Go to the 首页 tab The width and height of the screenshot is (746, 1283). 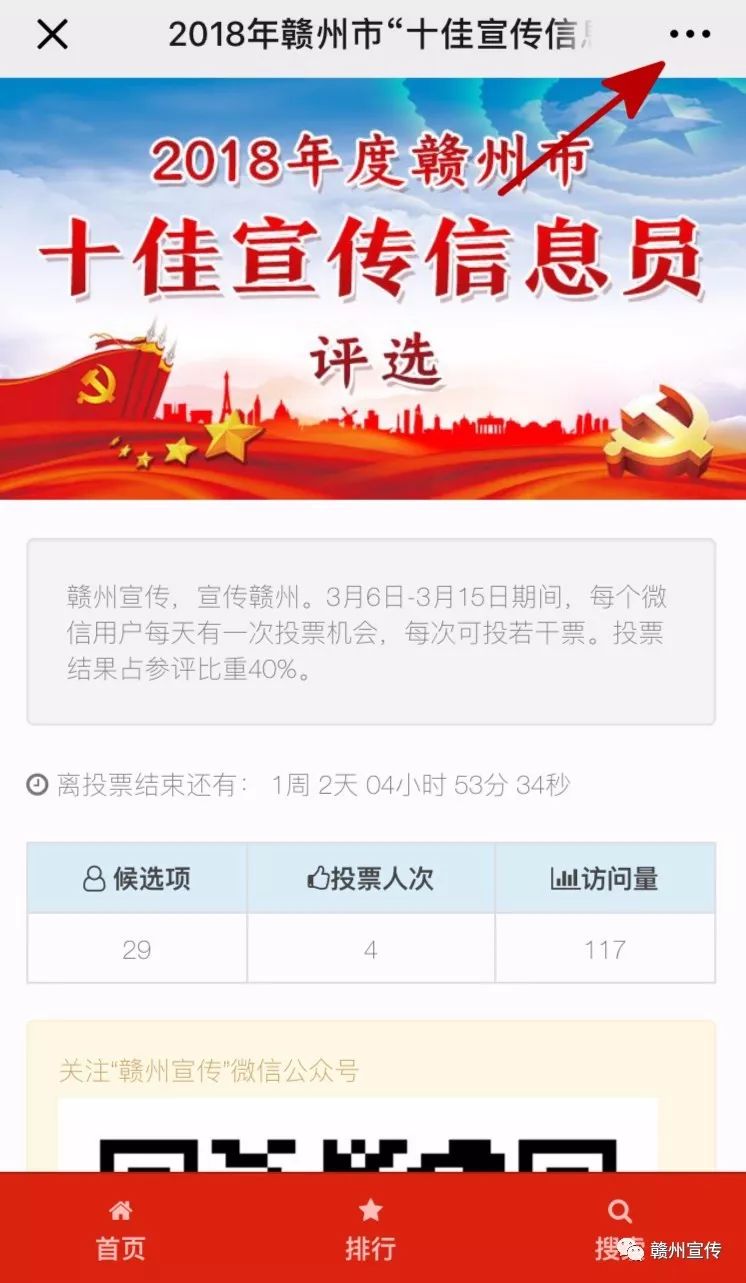click(x=121, y=1230)
